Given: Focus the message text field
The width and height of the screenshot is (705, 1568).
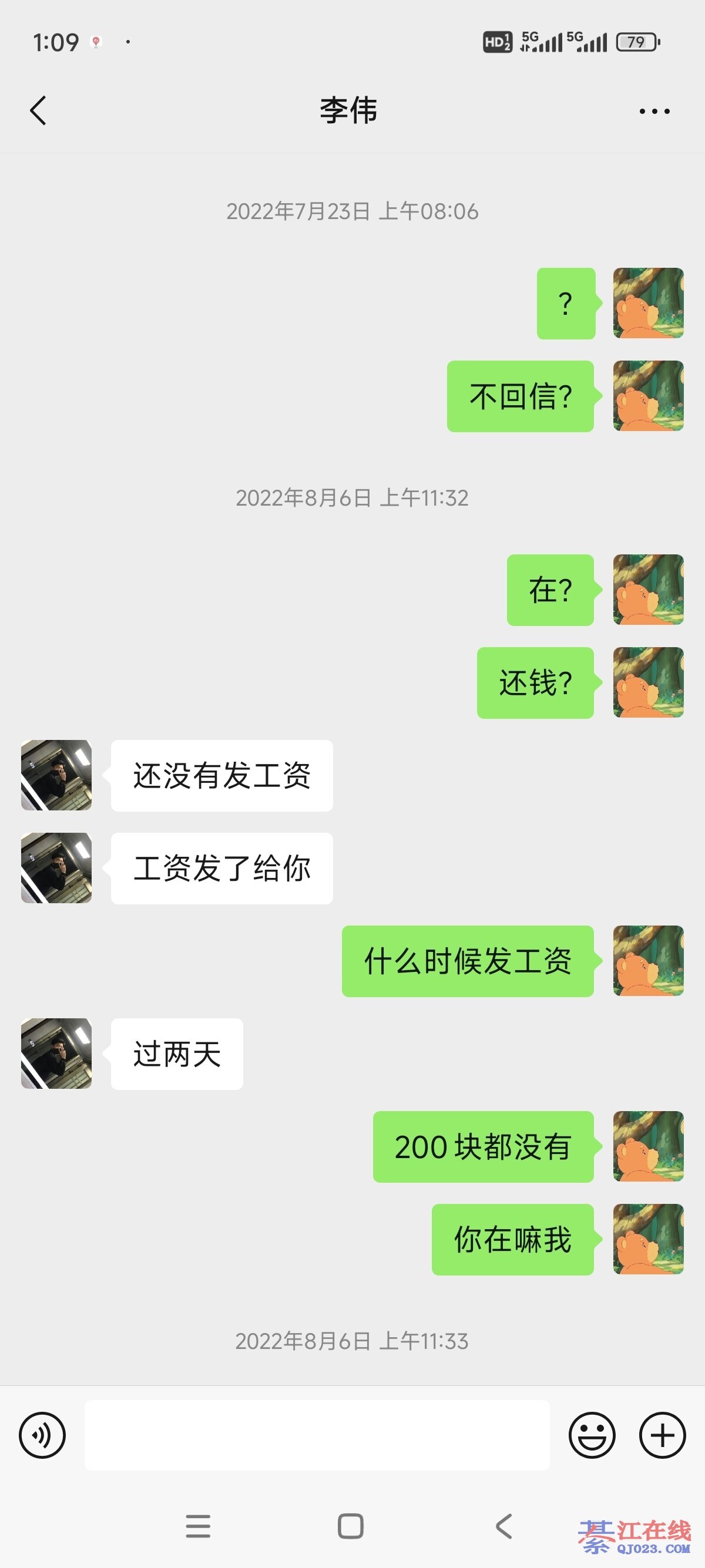Looking at the screenshot, I should click(x=317, y=1435).
